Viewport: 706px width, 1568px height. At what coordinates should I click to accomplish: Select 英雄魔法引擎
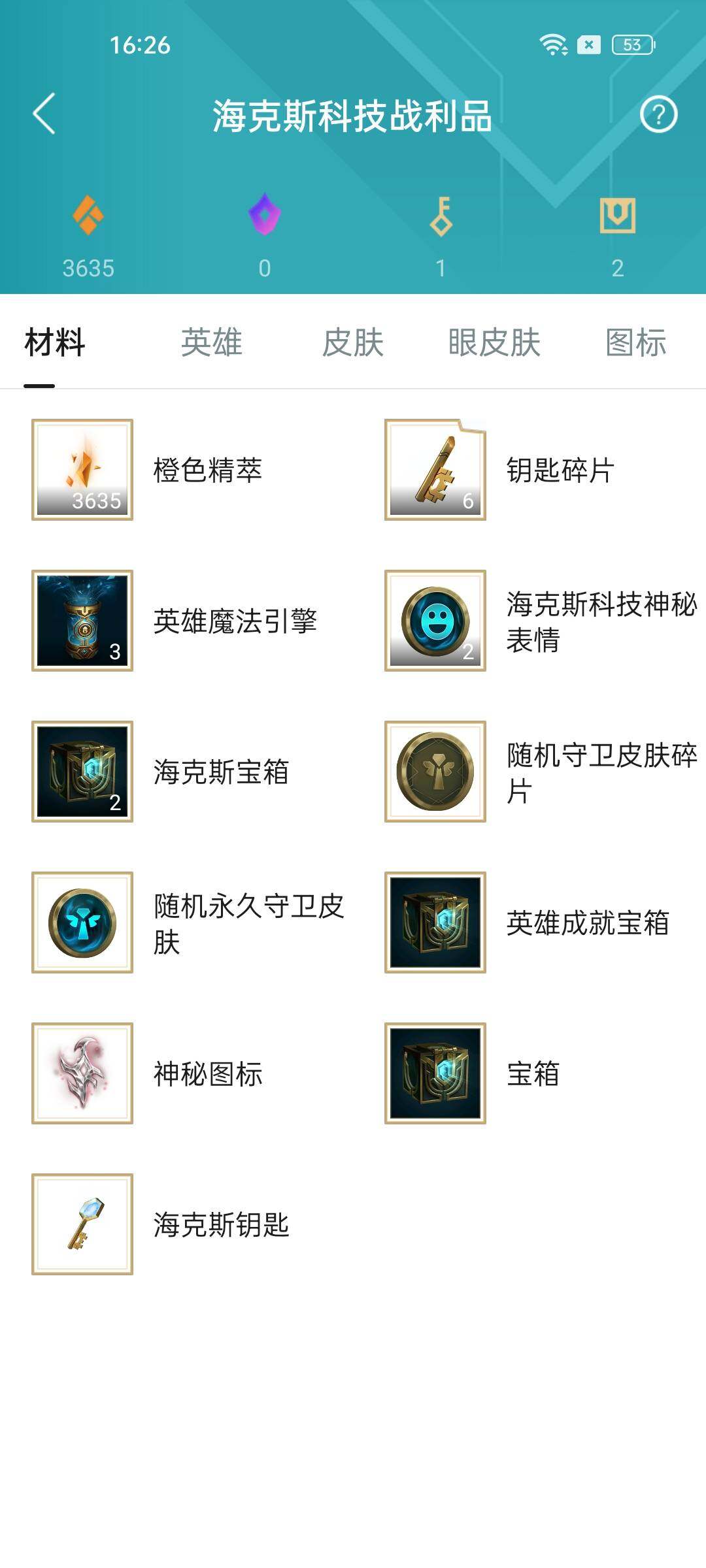[82, 621]
